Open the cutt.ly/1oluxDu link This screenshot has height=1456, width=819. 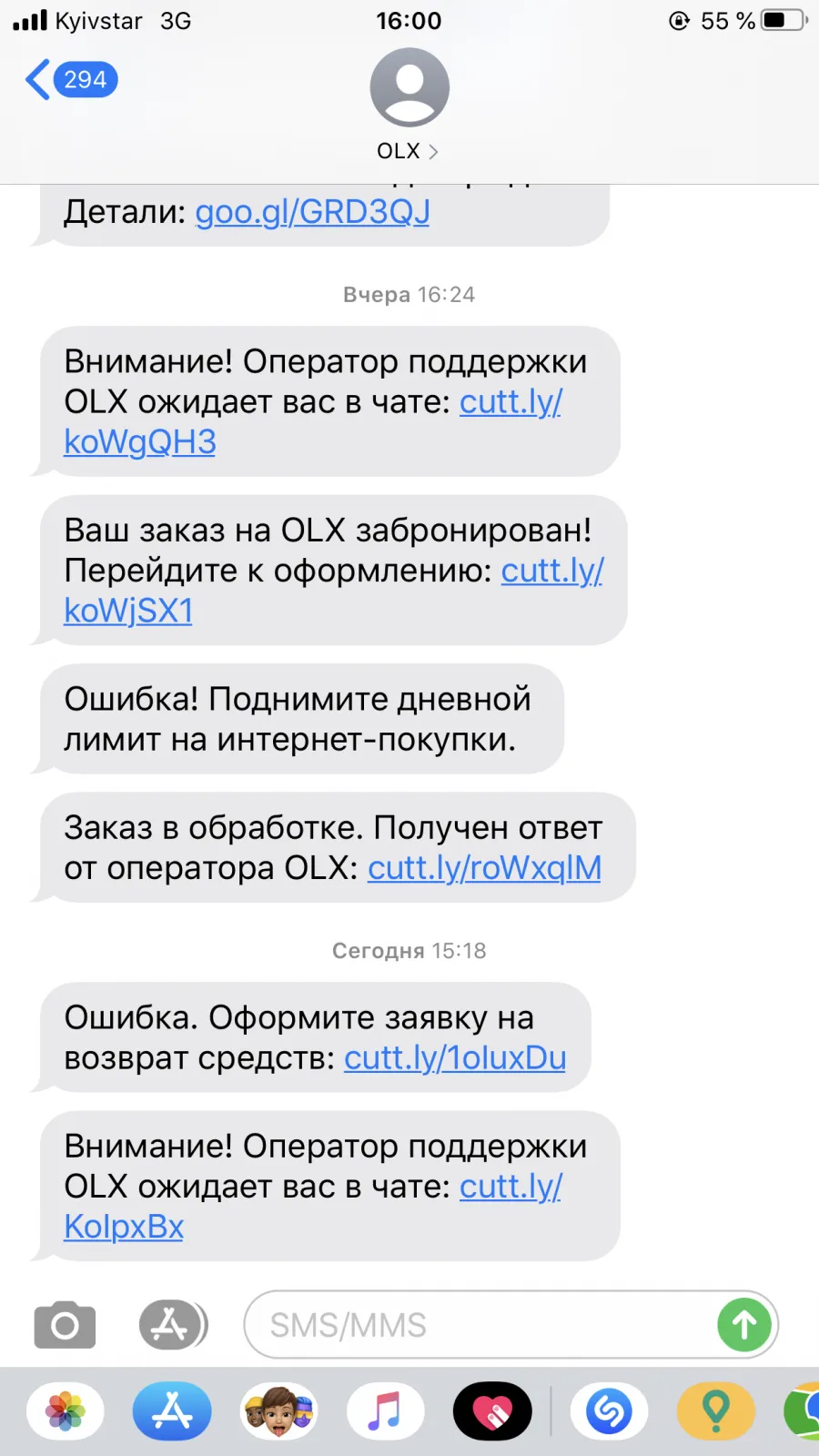(455, 1057)
